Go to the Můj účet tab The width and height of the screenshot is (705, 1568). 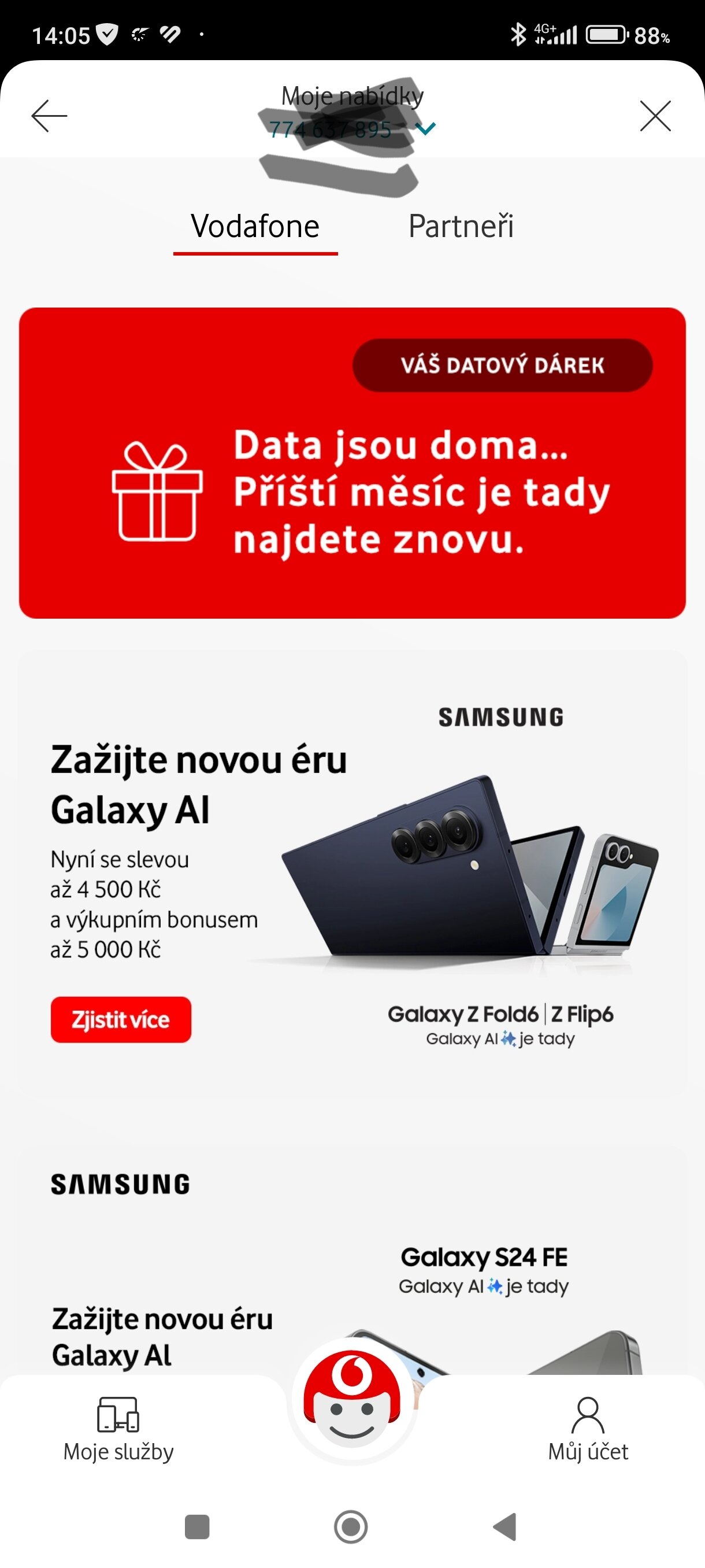click(x=588, y=1429)
